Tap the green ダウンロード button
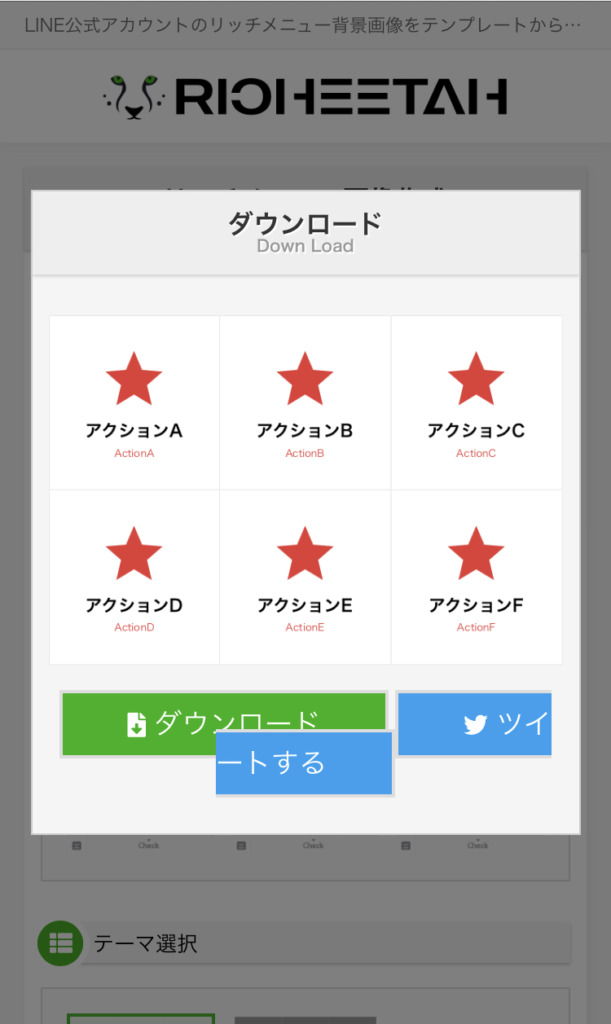This screenshot has width=611, height=1024. click(140, 723)
